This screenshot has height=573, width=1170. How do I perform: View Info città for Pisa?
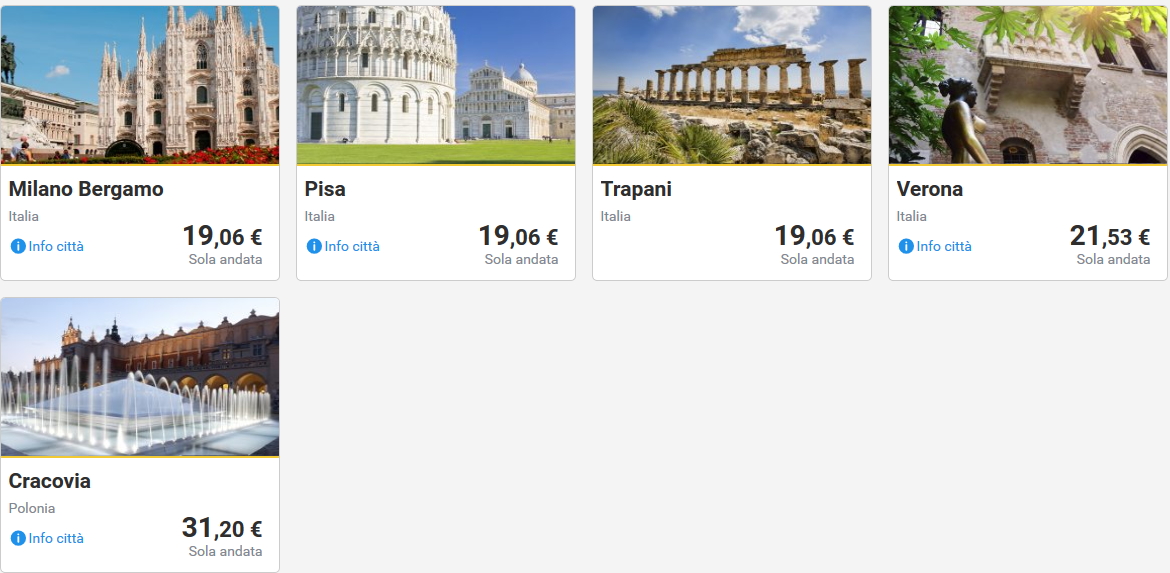344,246
